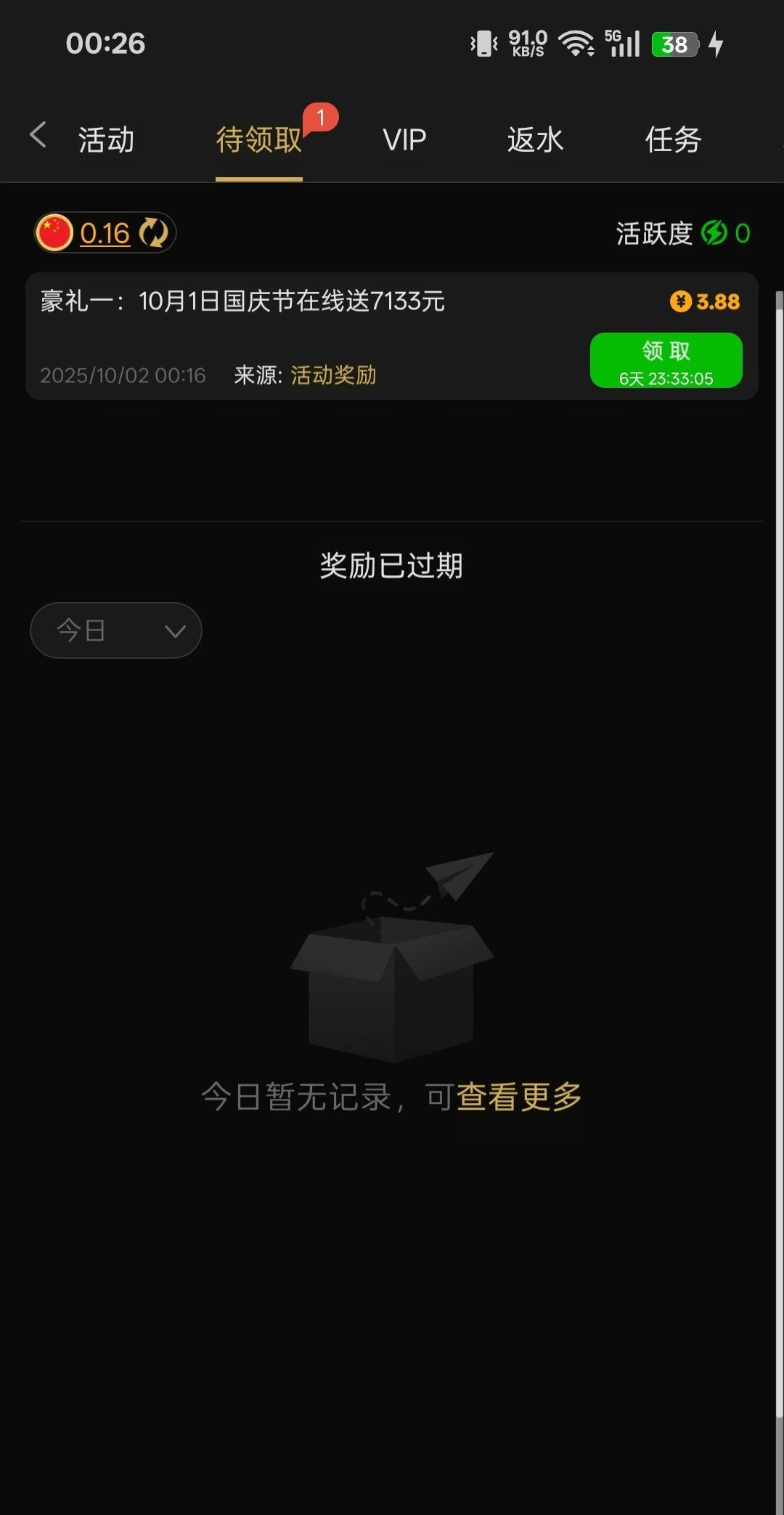The width and height of the screenshot is (784, 1515).
Task: Switch to the 活动 tab
Action: coord(106,139)
